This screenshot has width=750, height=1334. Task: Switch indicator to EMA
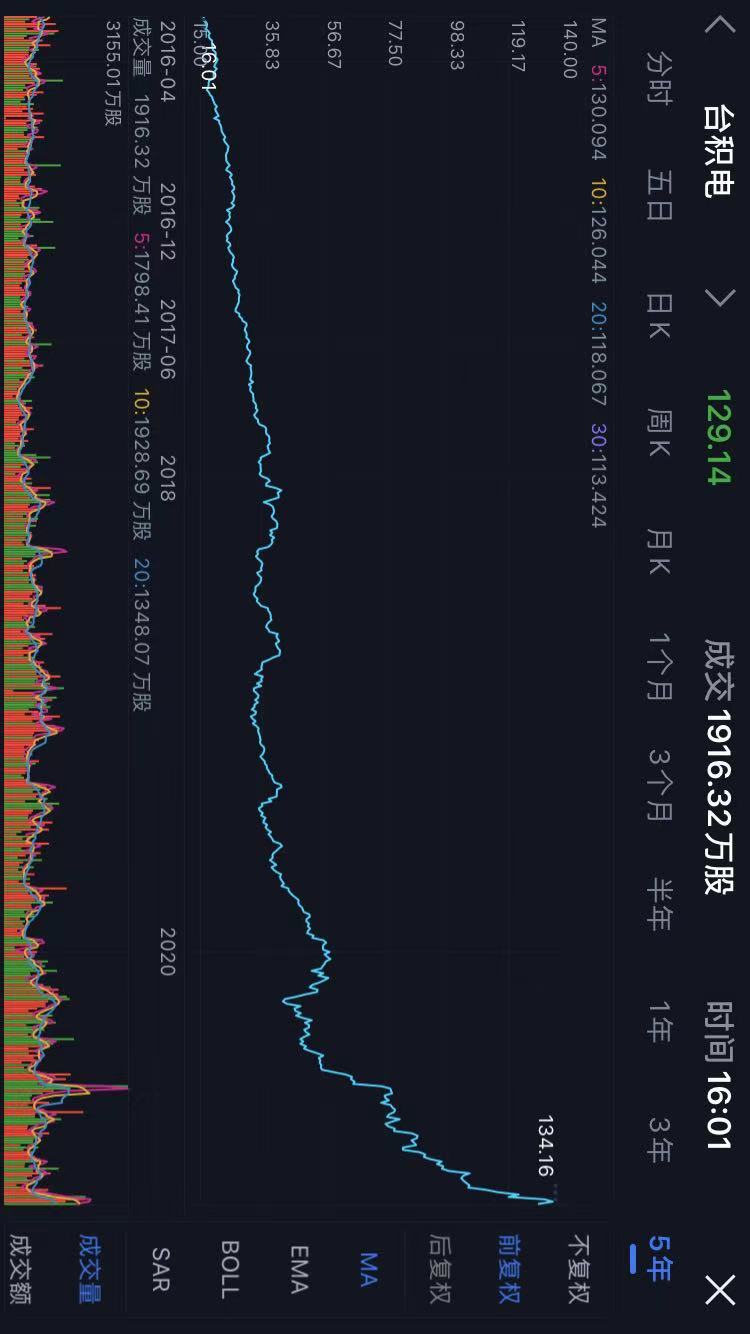(x=299, y=1270)
